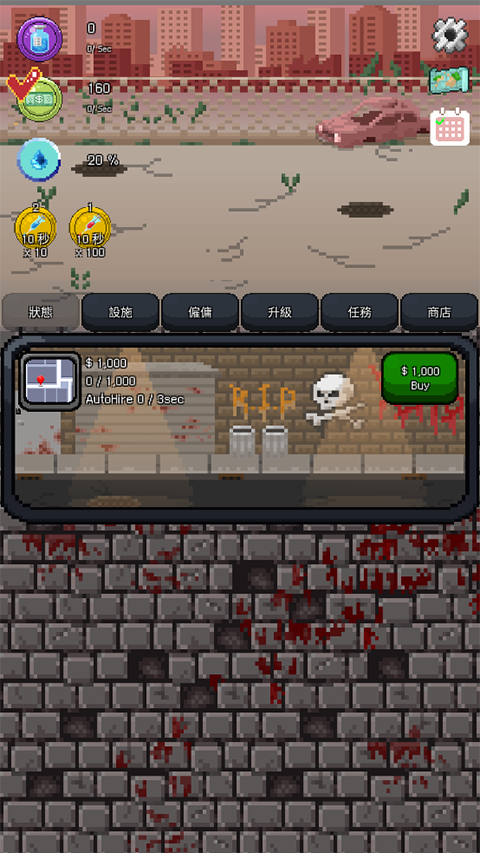
Task: Buy the location for $1,000
Action: click(x=420, y=378)
